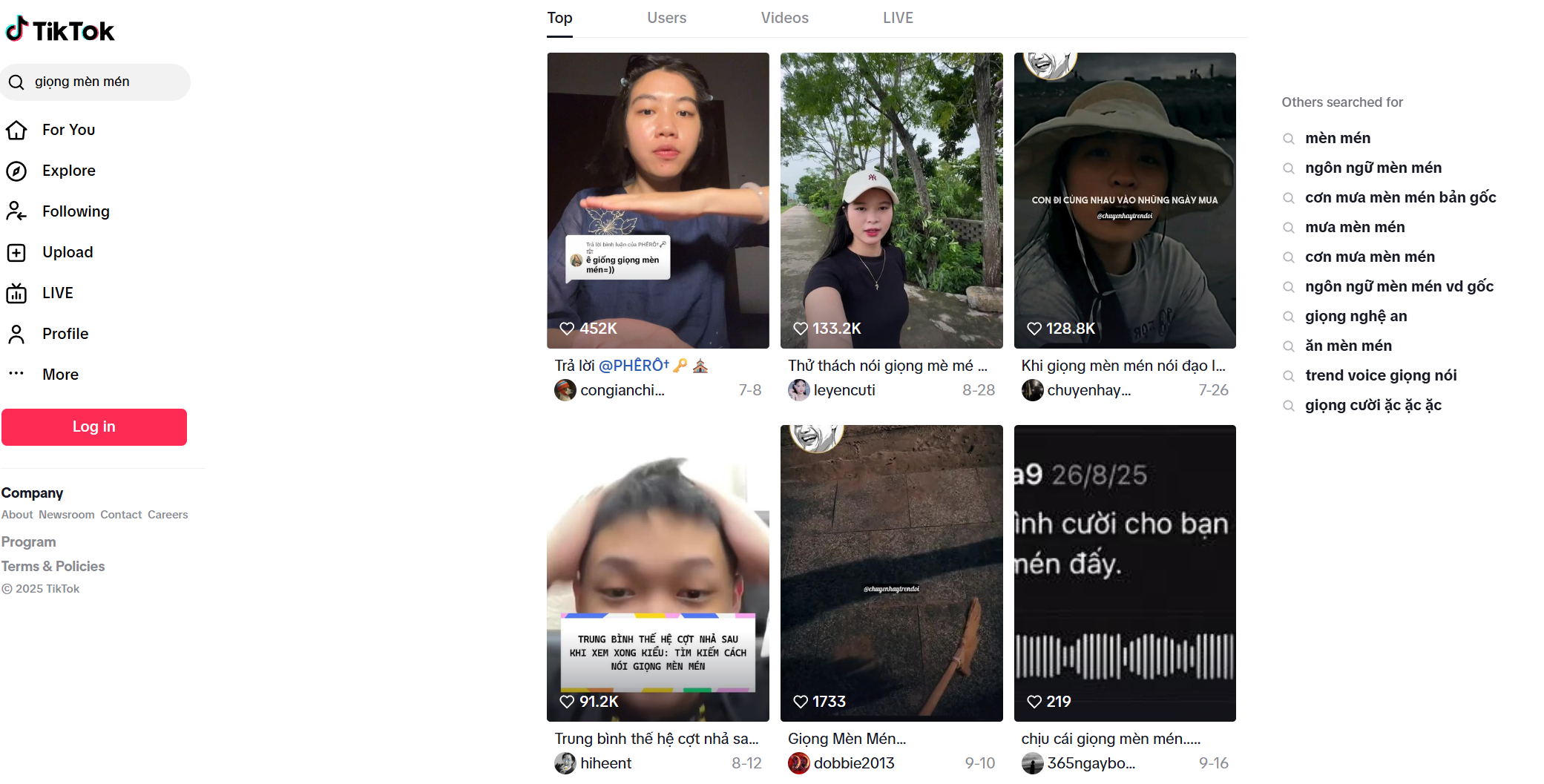Open the @PHÊRÔ mention link

[x=633, y=366]
